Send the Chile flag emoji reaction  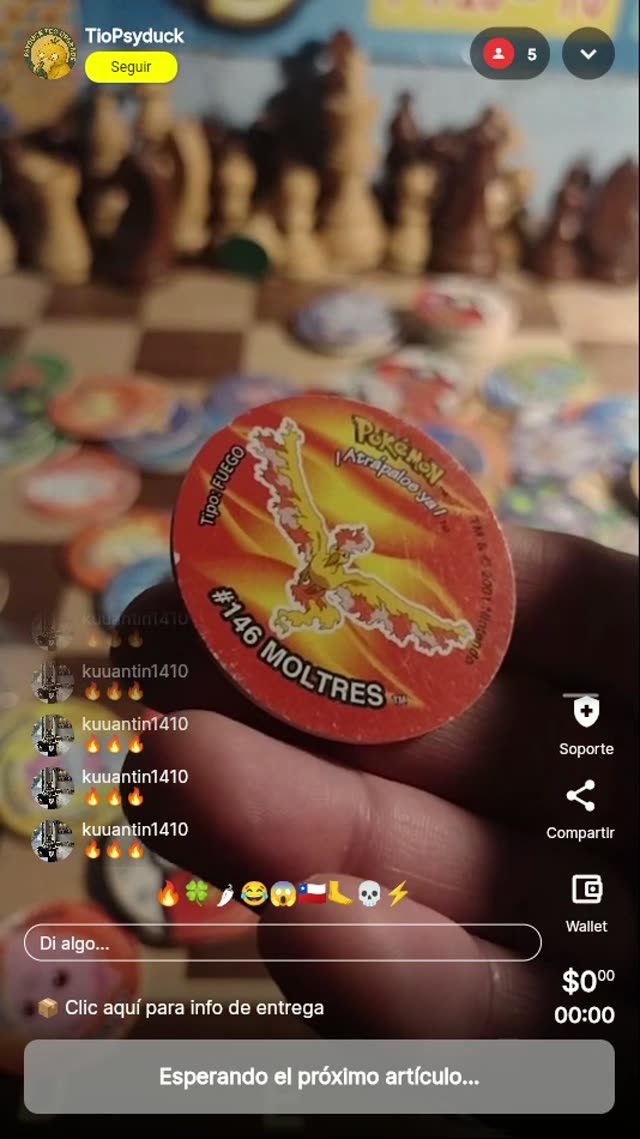click(x=312, y=894)
